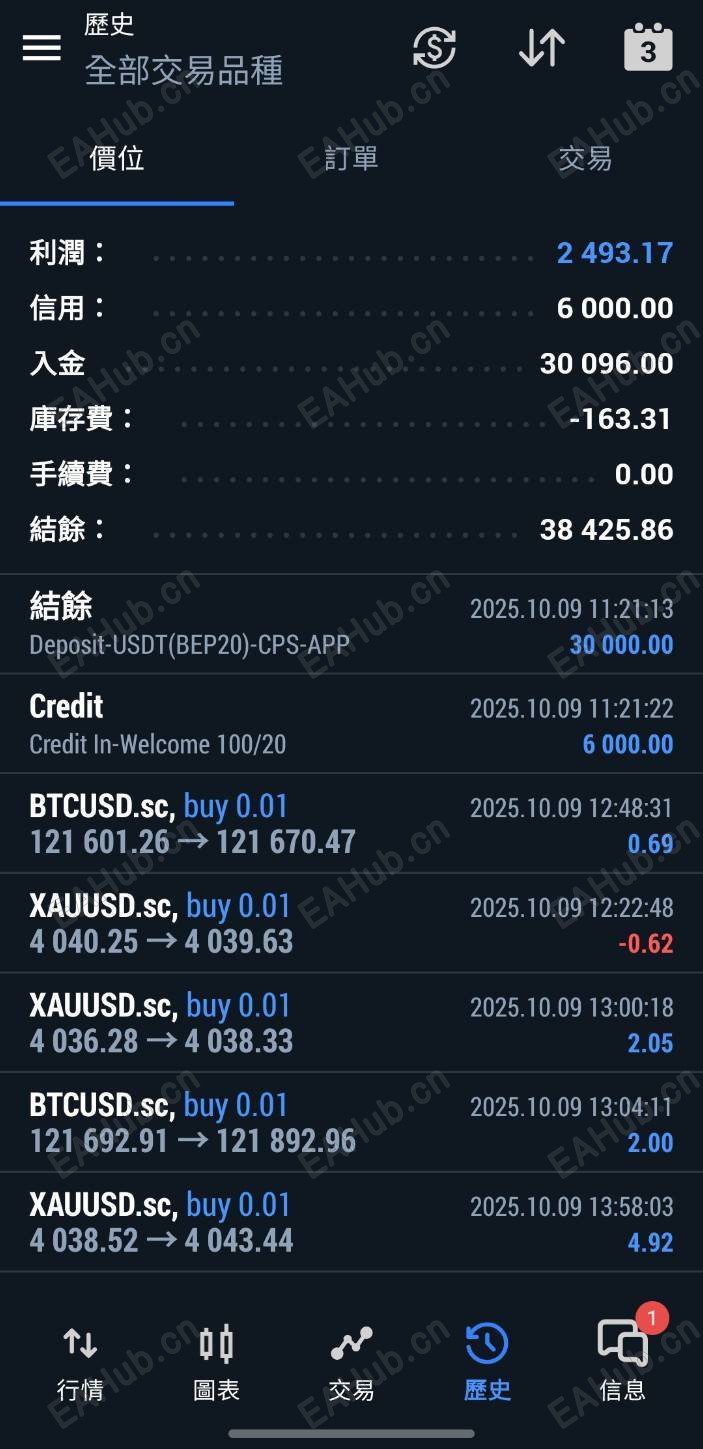Select the 價位 tab

[117, 158]
